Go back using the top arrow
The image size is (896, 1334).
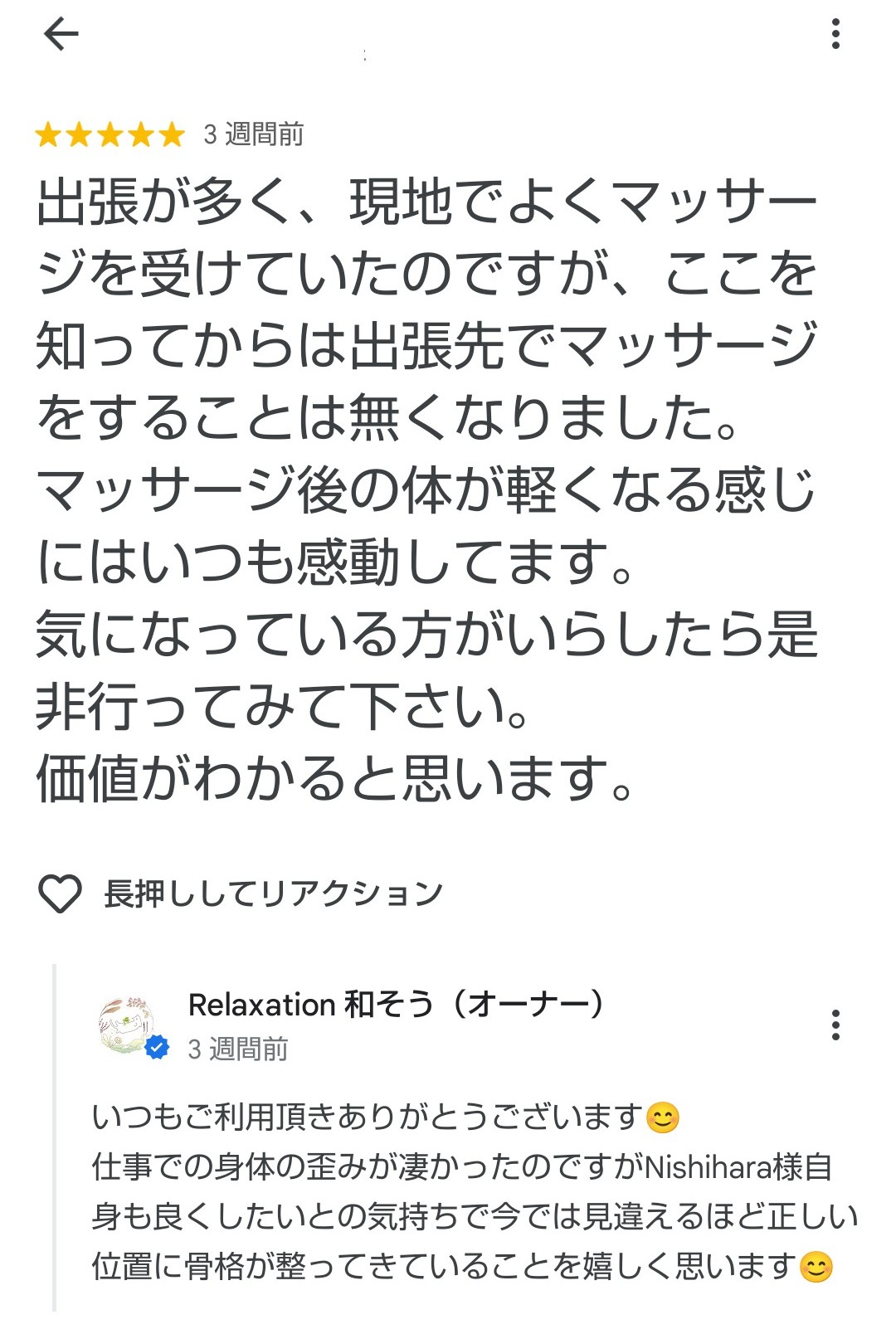pyautogui.click(x=61, y=34)
